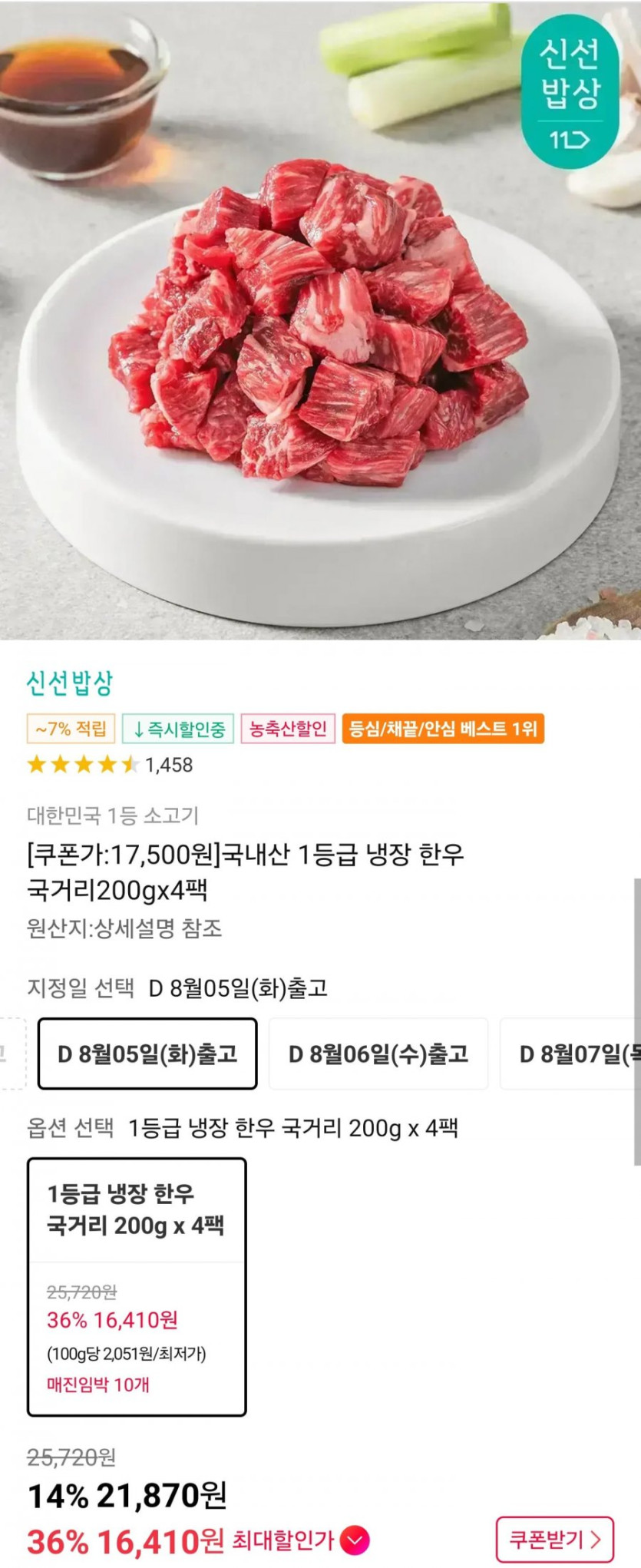Select the D 8월05일(화)출고 shipping date

(147, 1054)
